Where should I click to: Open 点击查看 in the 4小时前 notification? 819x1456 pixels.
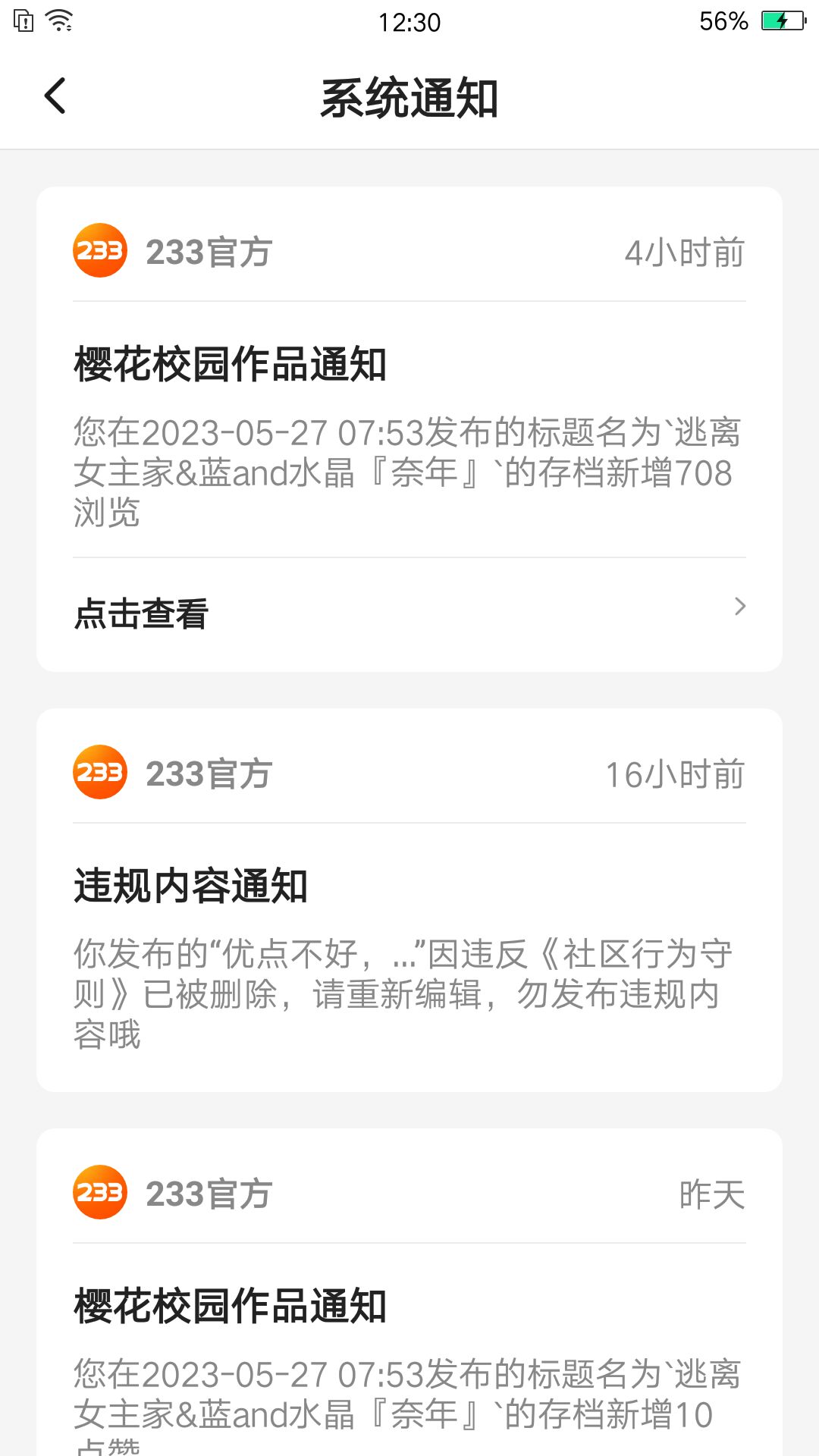pyautogui.click(x=409, y=613)
